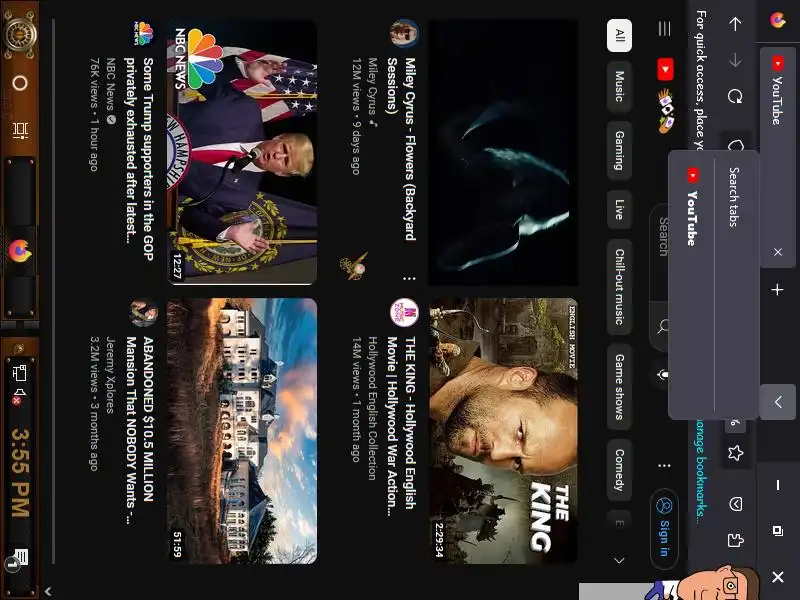800x600 pixels.
Task: Collapse the list all tabs dropdown
Action: click(x=777, y=402)
